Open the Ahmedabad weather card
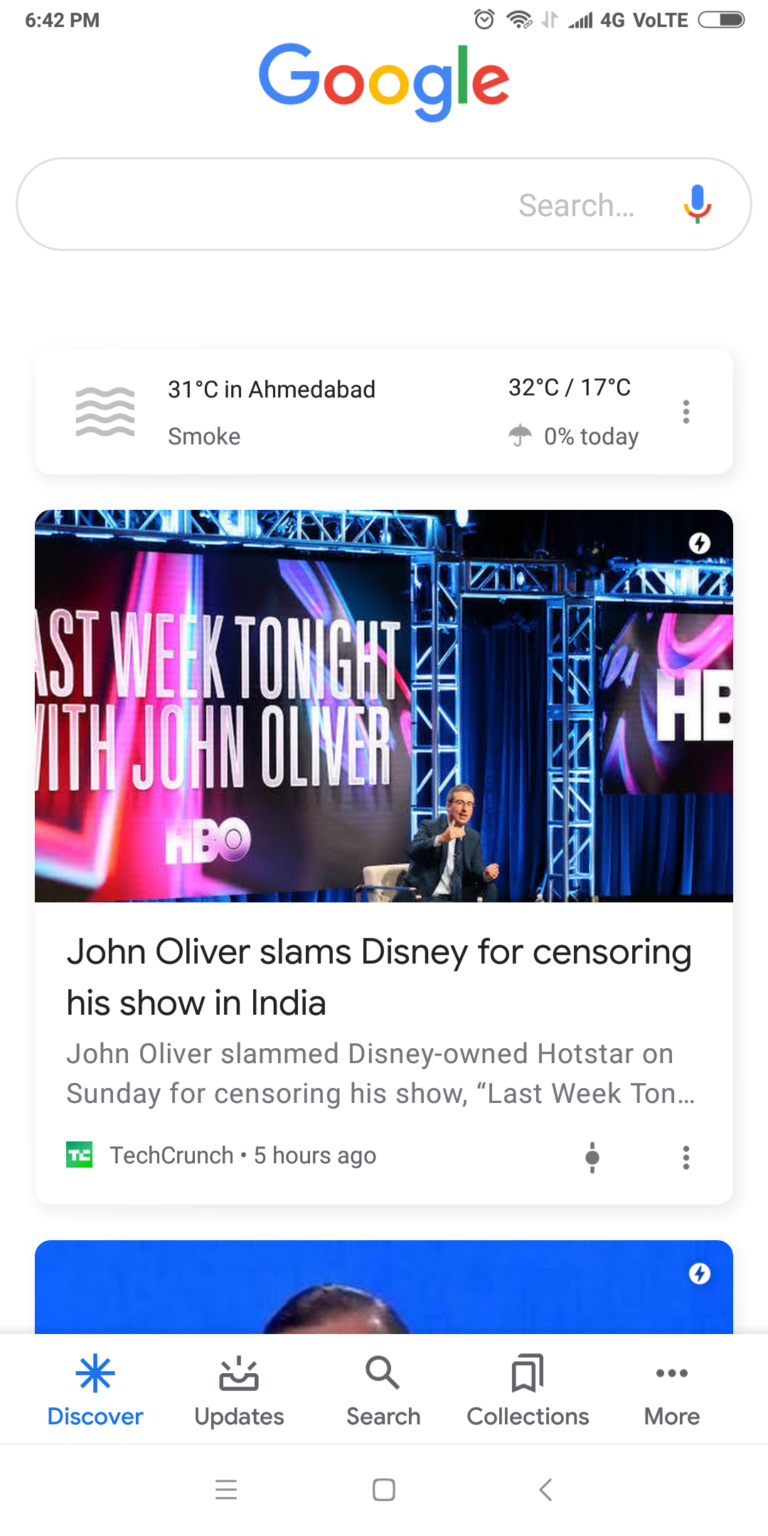 384,411
